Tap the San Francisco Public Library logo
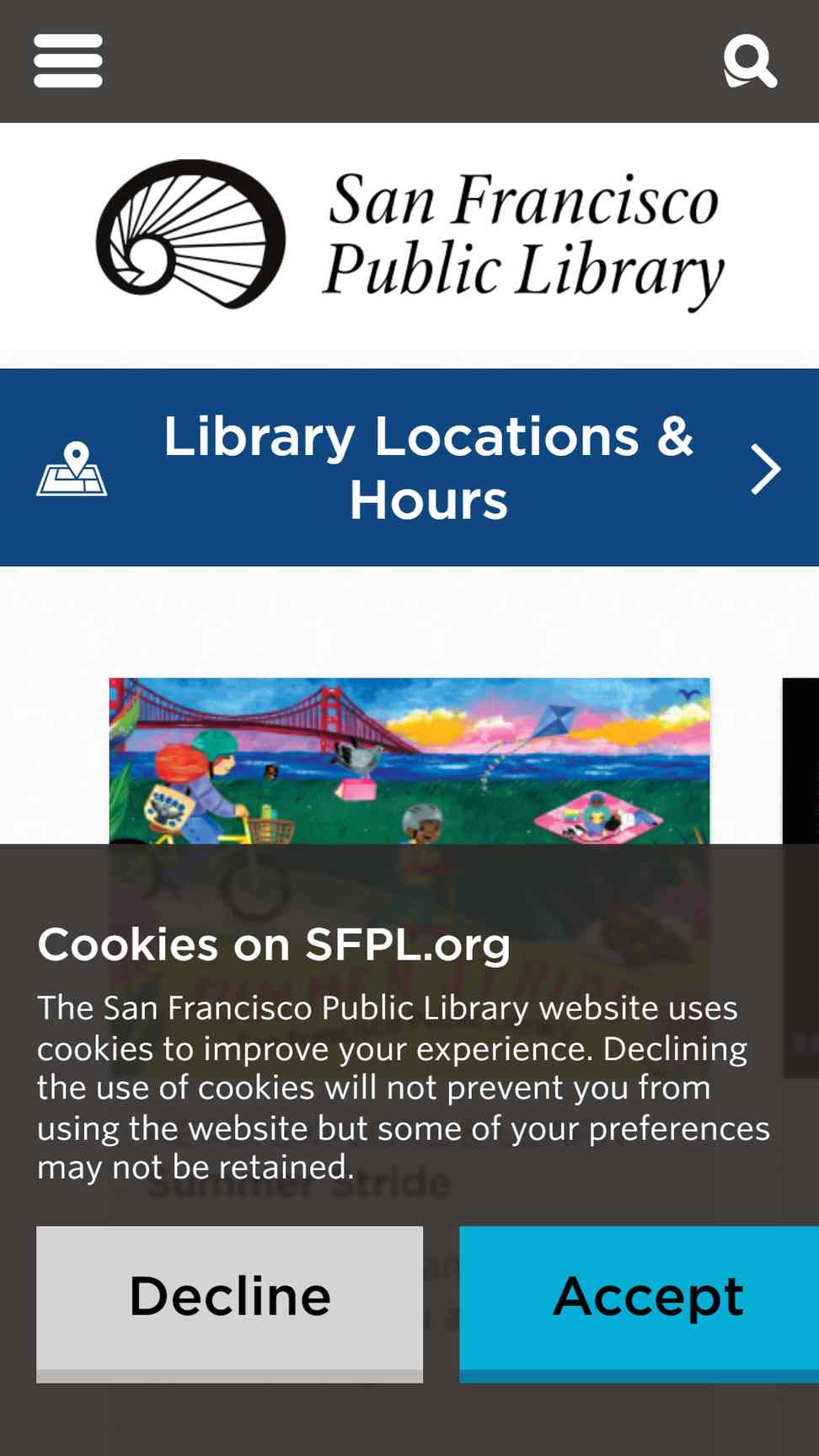The height and width of the screenshot is (1456, 819). (409, 237)
